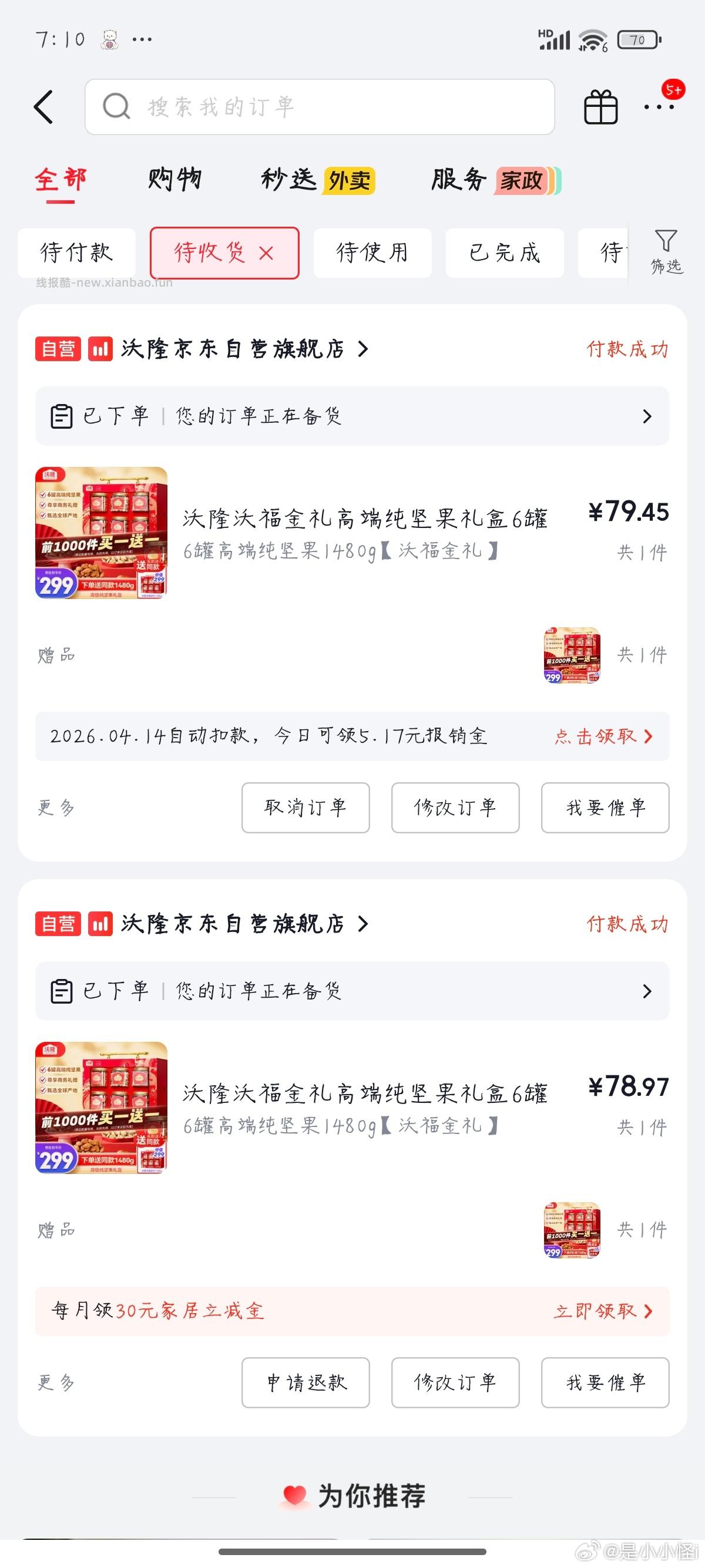Select the 待使用 filter chip
Image resolution: width=705 pixels, height=1568 pixels.
372,253
